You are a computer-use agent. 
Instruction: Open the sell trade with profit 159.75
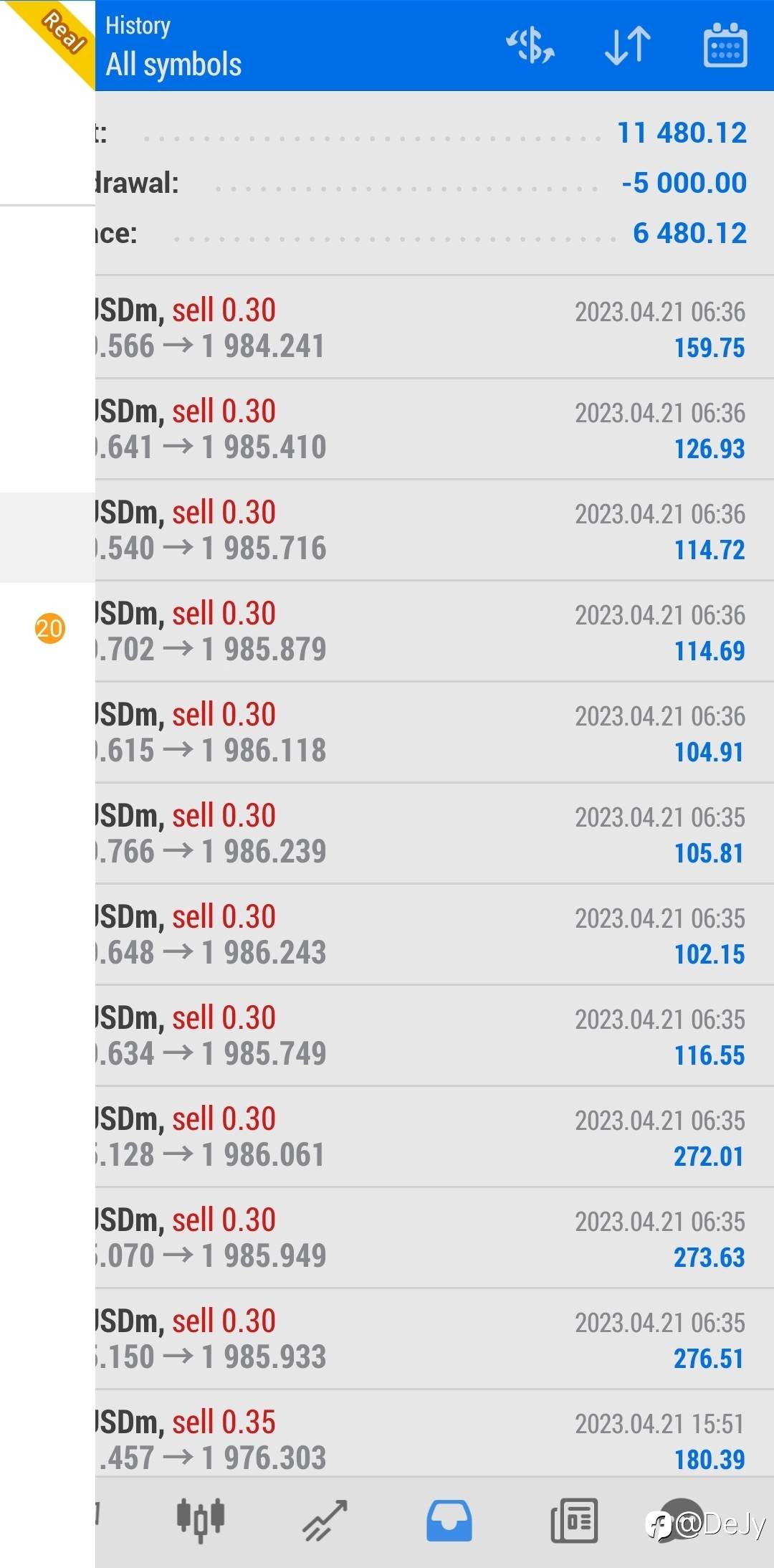point(434,328)
